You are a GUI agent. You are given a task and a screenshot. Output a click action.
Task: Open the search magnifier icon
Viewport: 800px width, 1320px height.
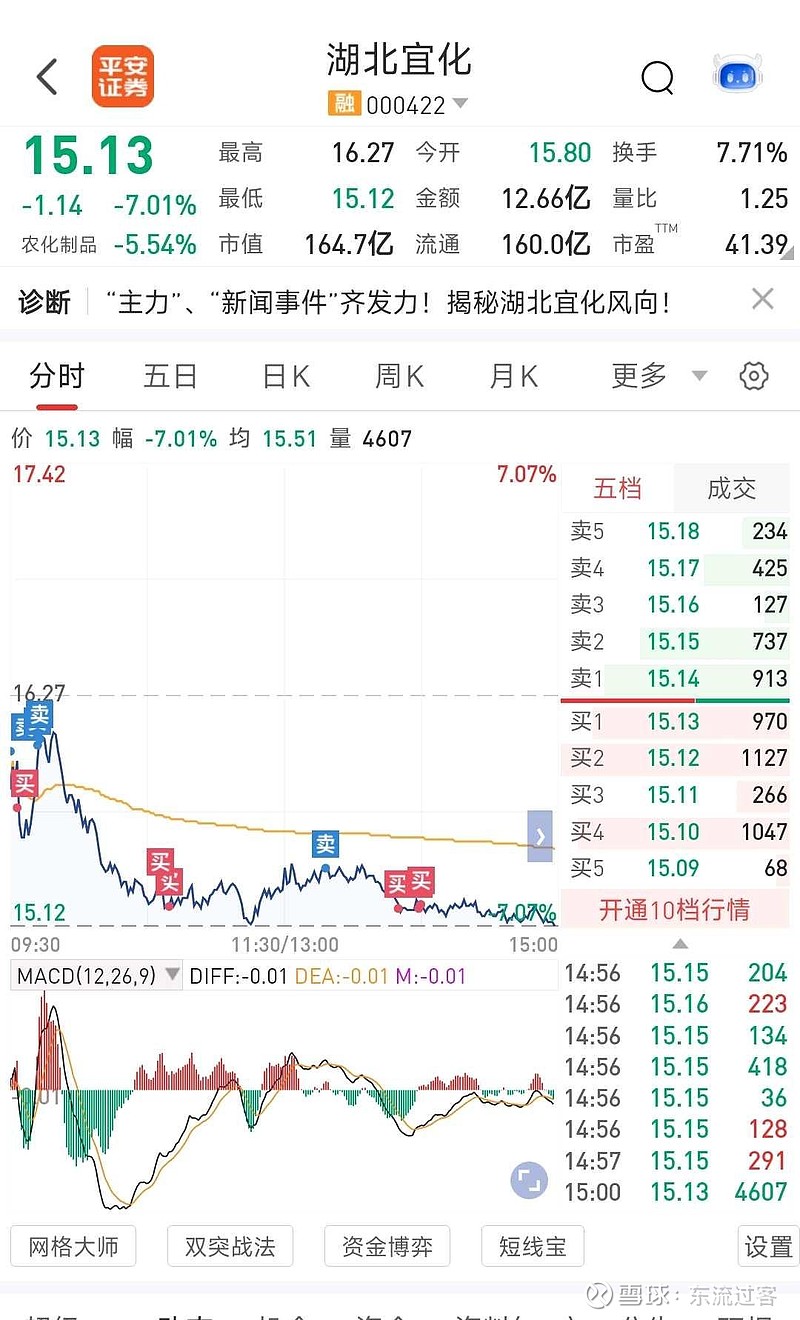click(658, 78)
